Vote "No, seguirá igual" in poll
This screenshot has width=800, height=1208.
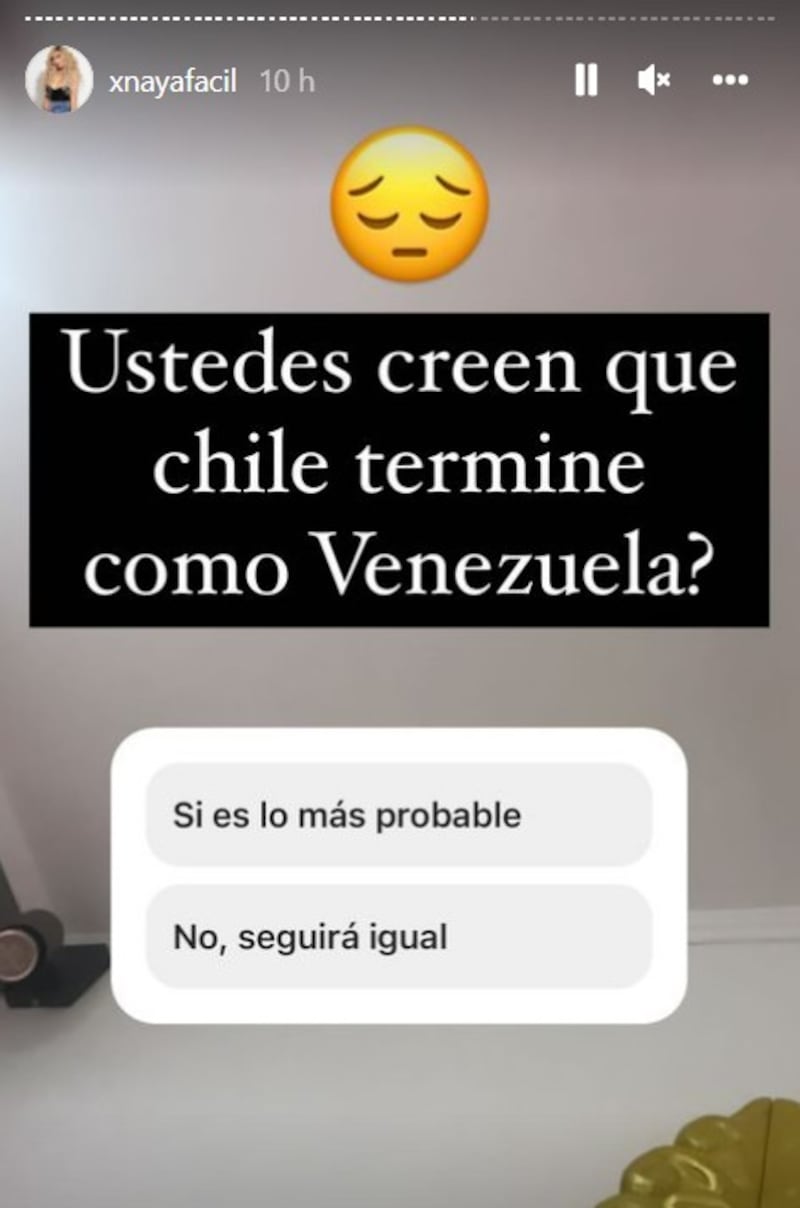[x=399, y=937]
